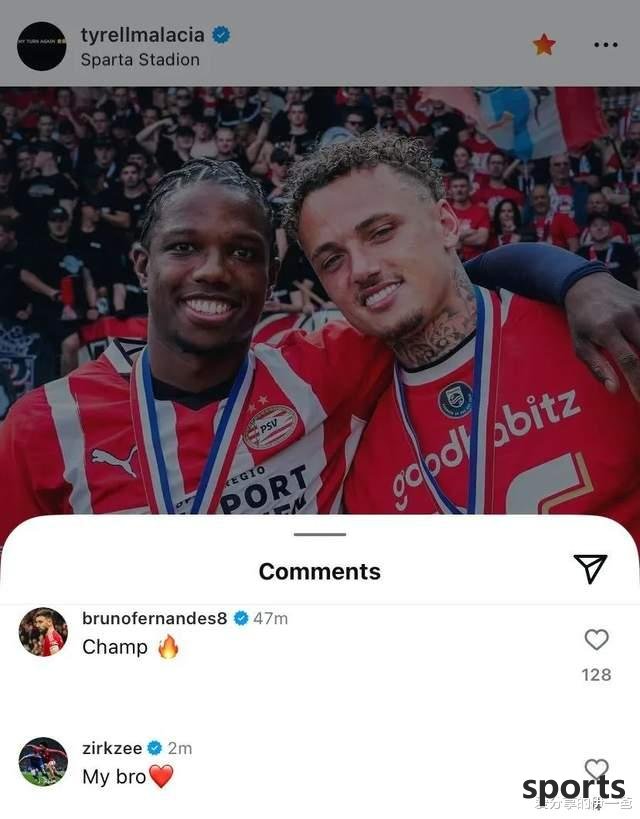Share the post via the paper plane icon
Image resolution: width=640 pixels, height=819 pixels.
(590, 569)
